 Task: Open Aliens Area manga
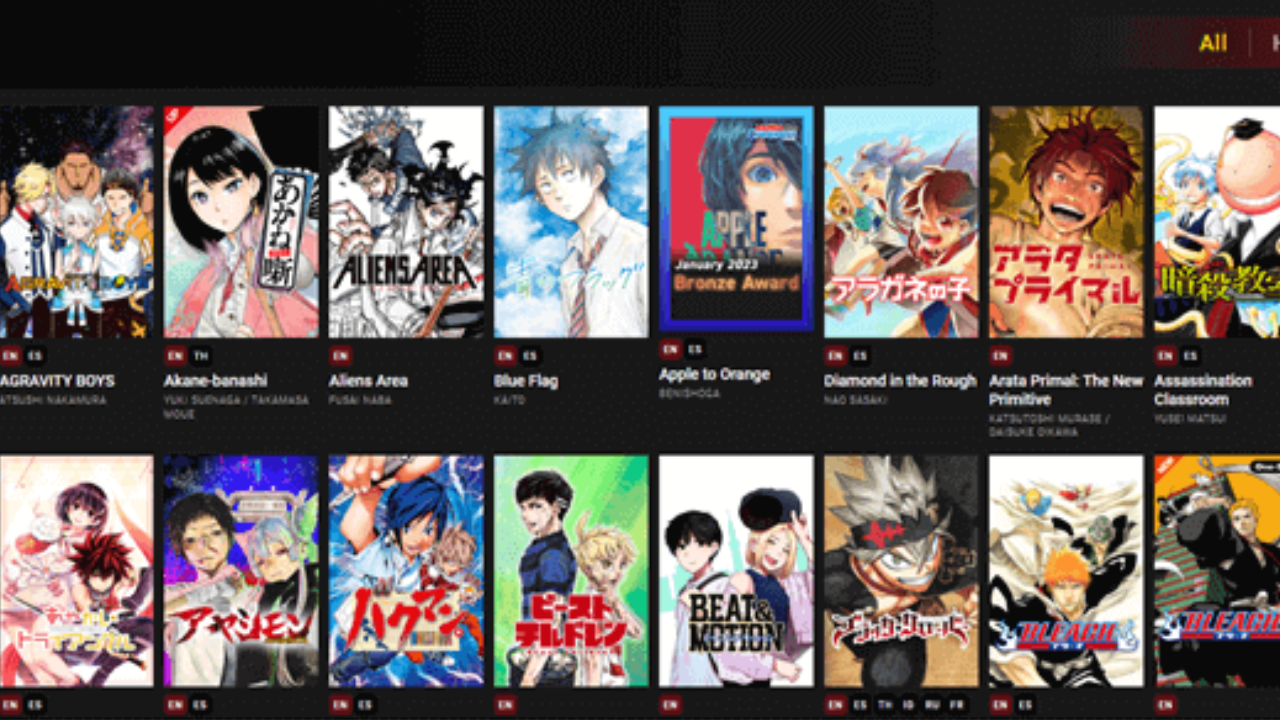coord(406,222)
